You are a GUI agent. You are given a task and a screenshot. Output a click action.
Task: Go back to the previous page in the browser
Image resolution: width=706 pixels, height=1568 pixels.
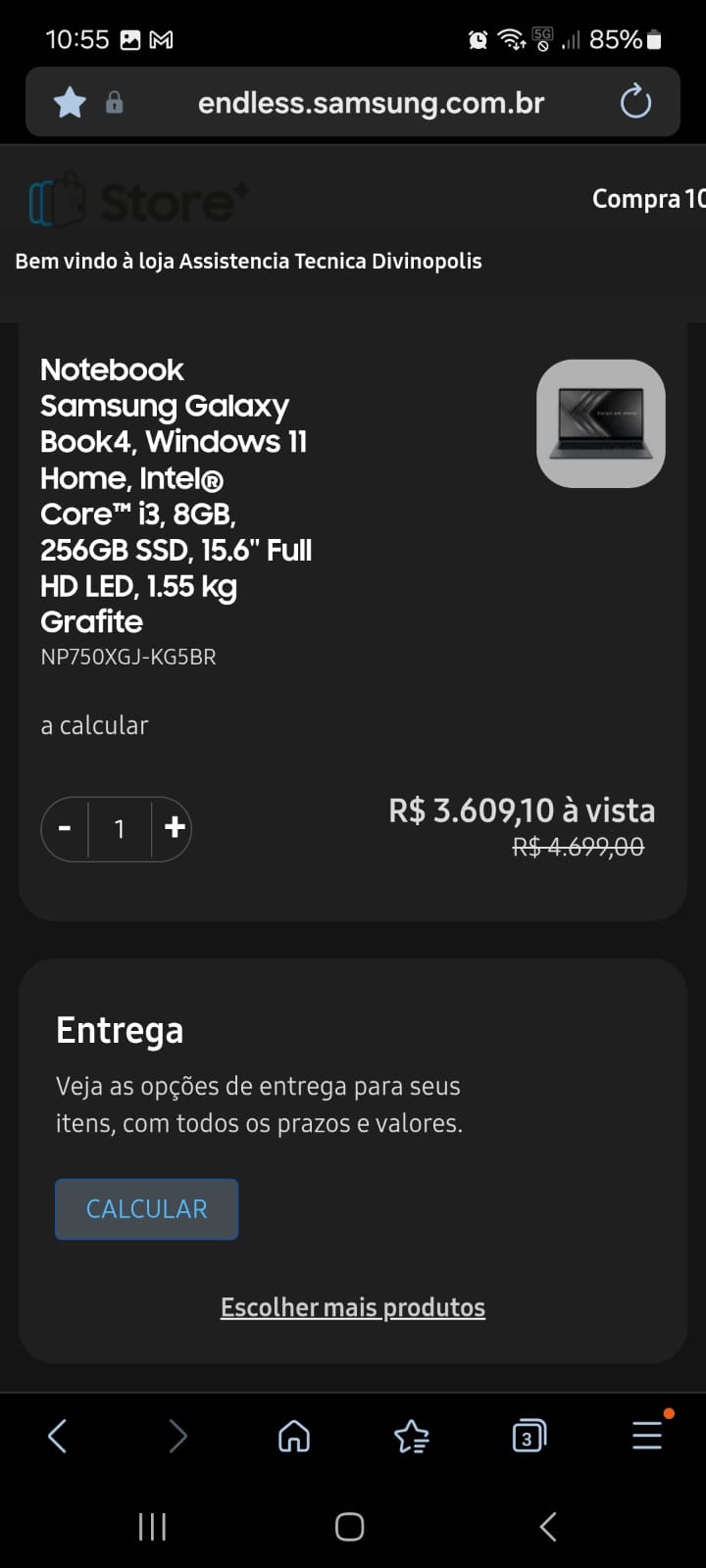tap(57, 1437)
